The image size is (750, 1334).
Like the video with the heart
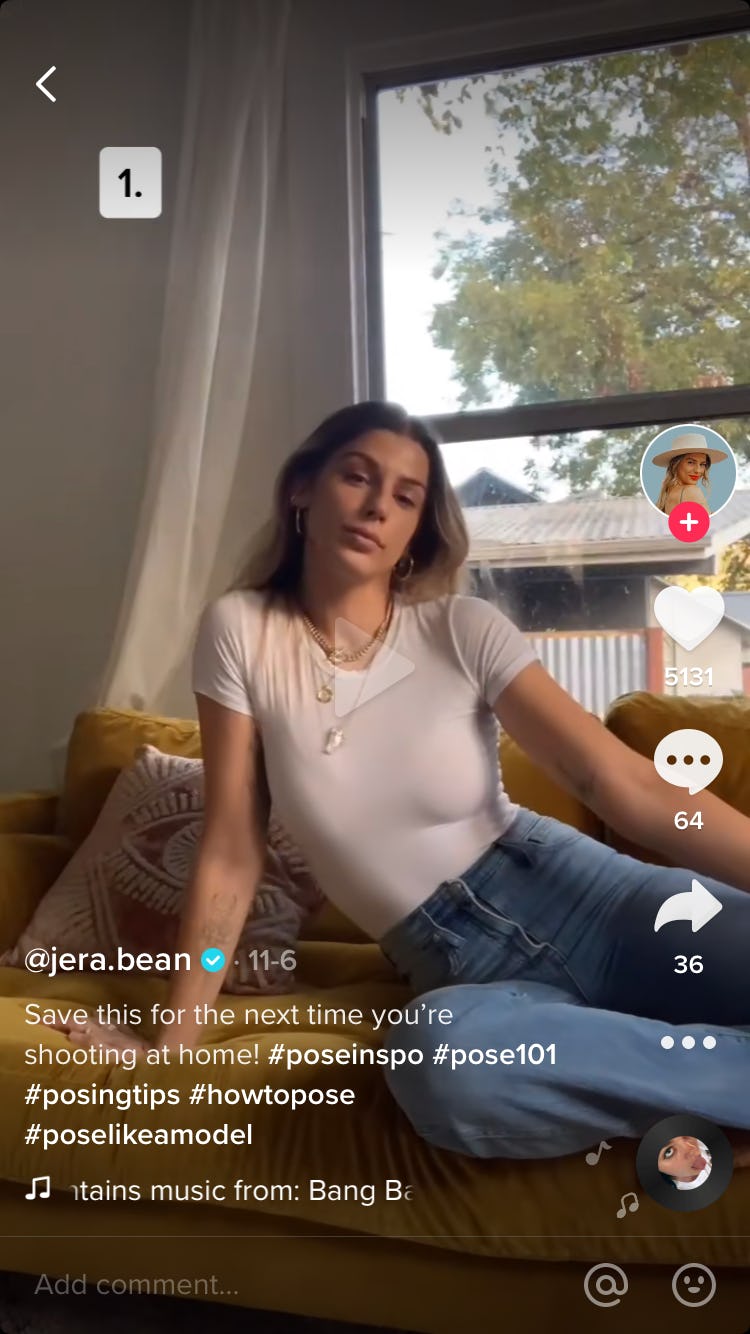click(689, 617)
